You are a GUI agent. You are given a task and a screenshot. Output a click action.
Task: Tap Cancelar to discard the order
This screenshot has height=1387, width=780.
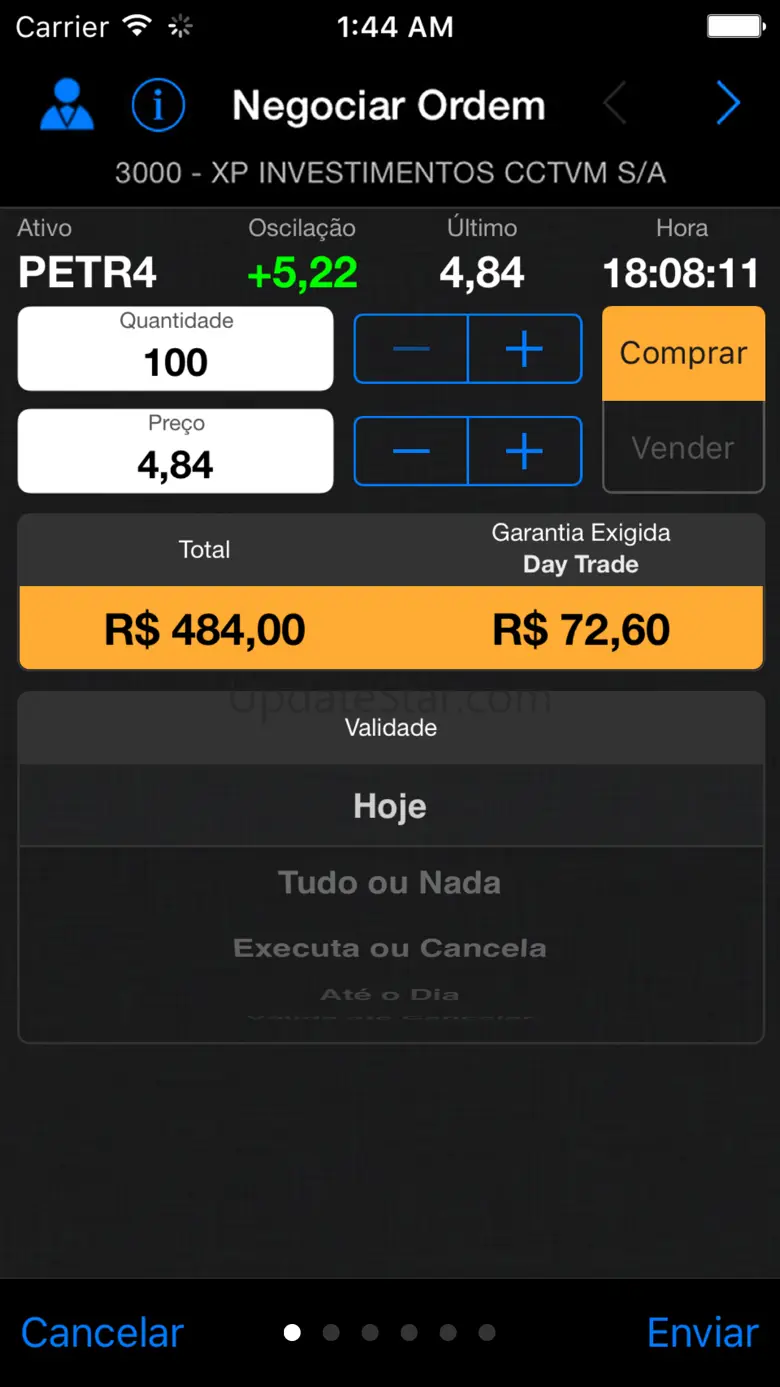[103, 1332]
